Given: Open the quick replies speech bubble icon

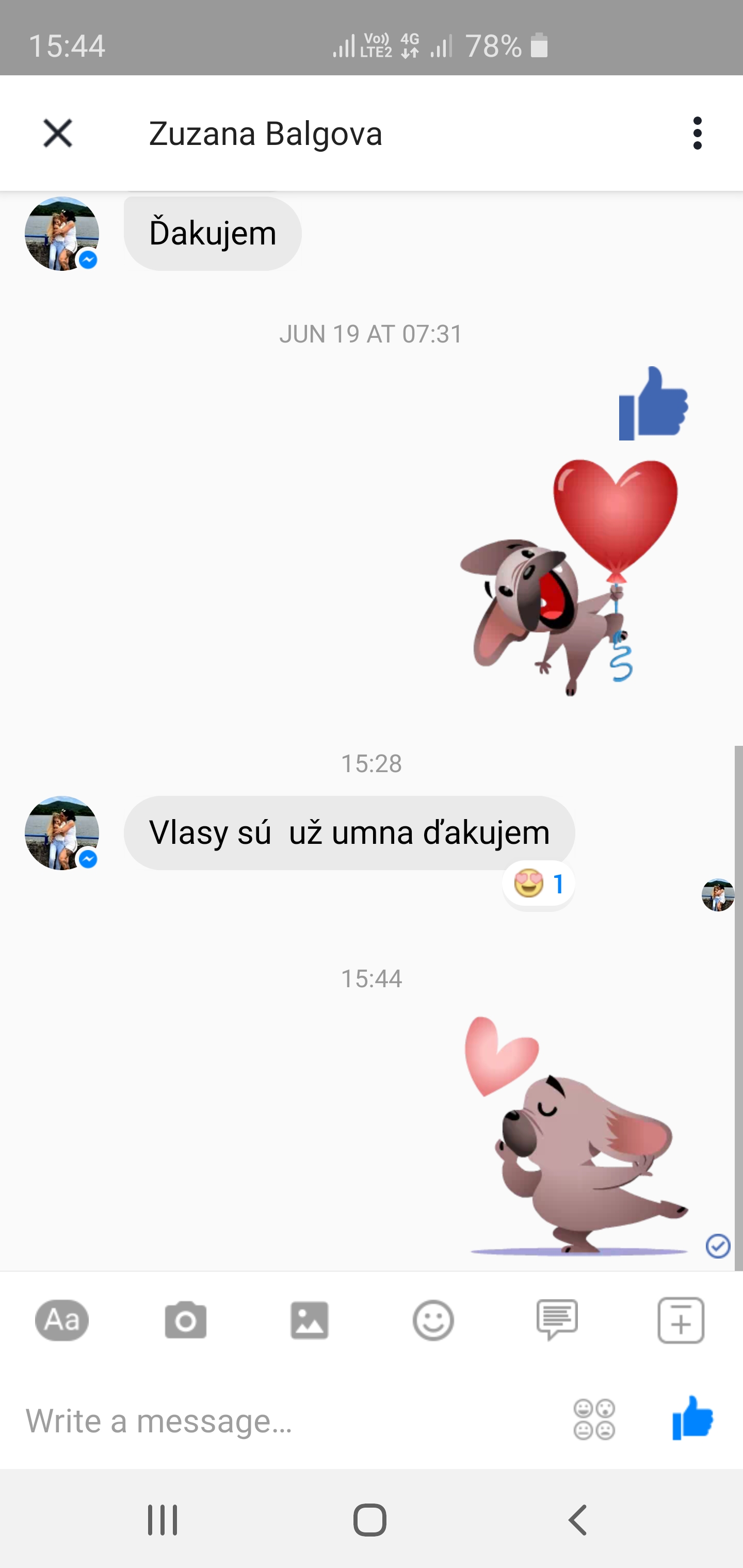Looking at the screenshot, I should [x=557, y=1320].
